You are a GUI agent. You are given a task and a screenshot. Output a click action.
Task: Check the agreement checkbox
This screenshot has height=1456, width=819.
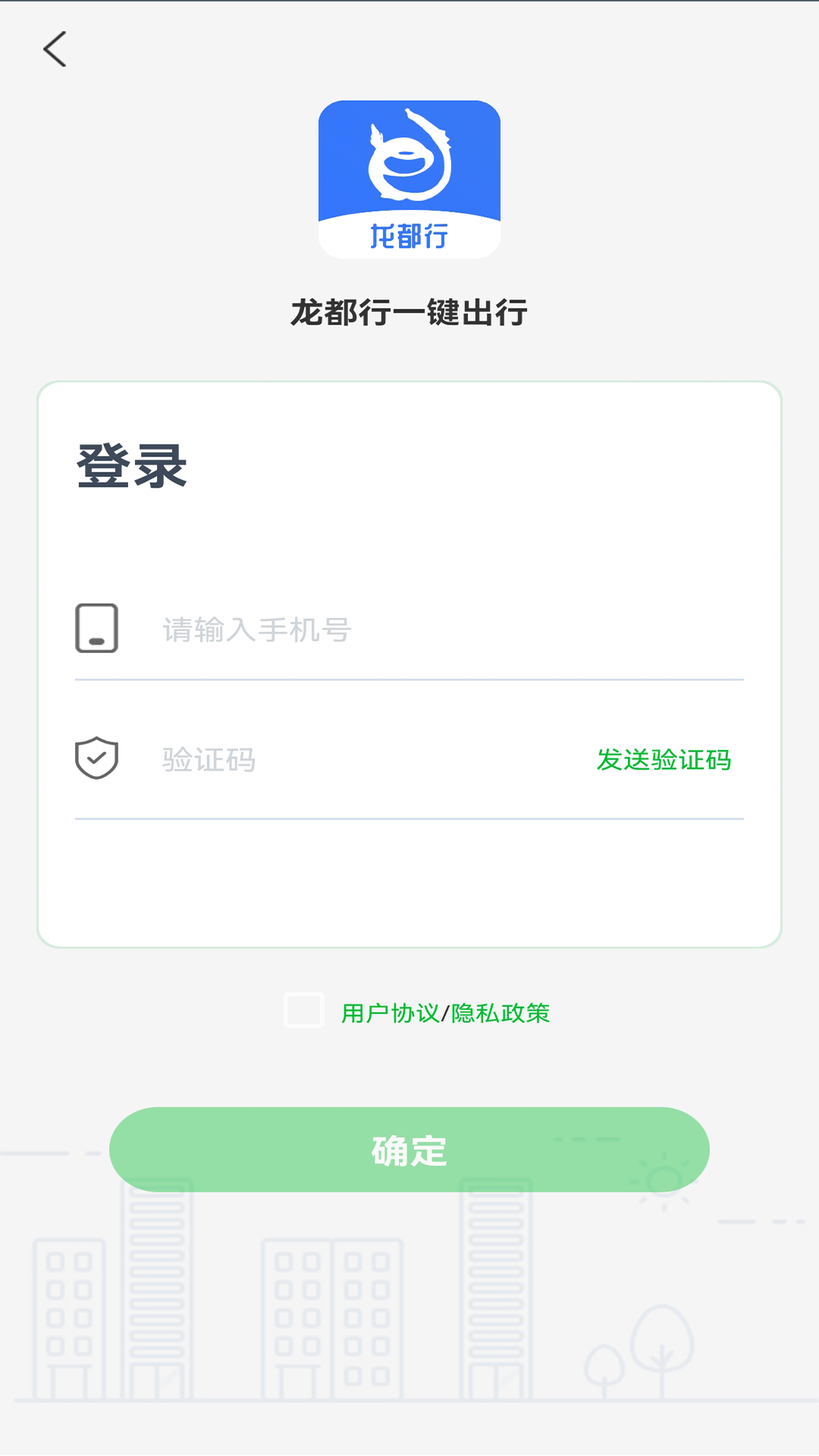[x=304, y=1011]
